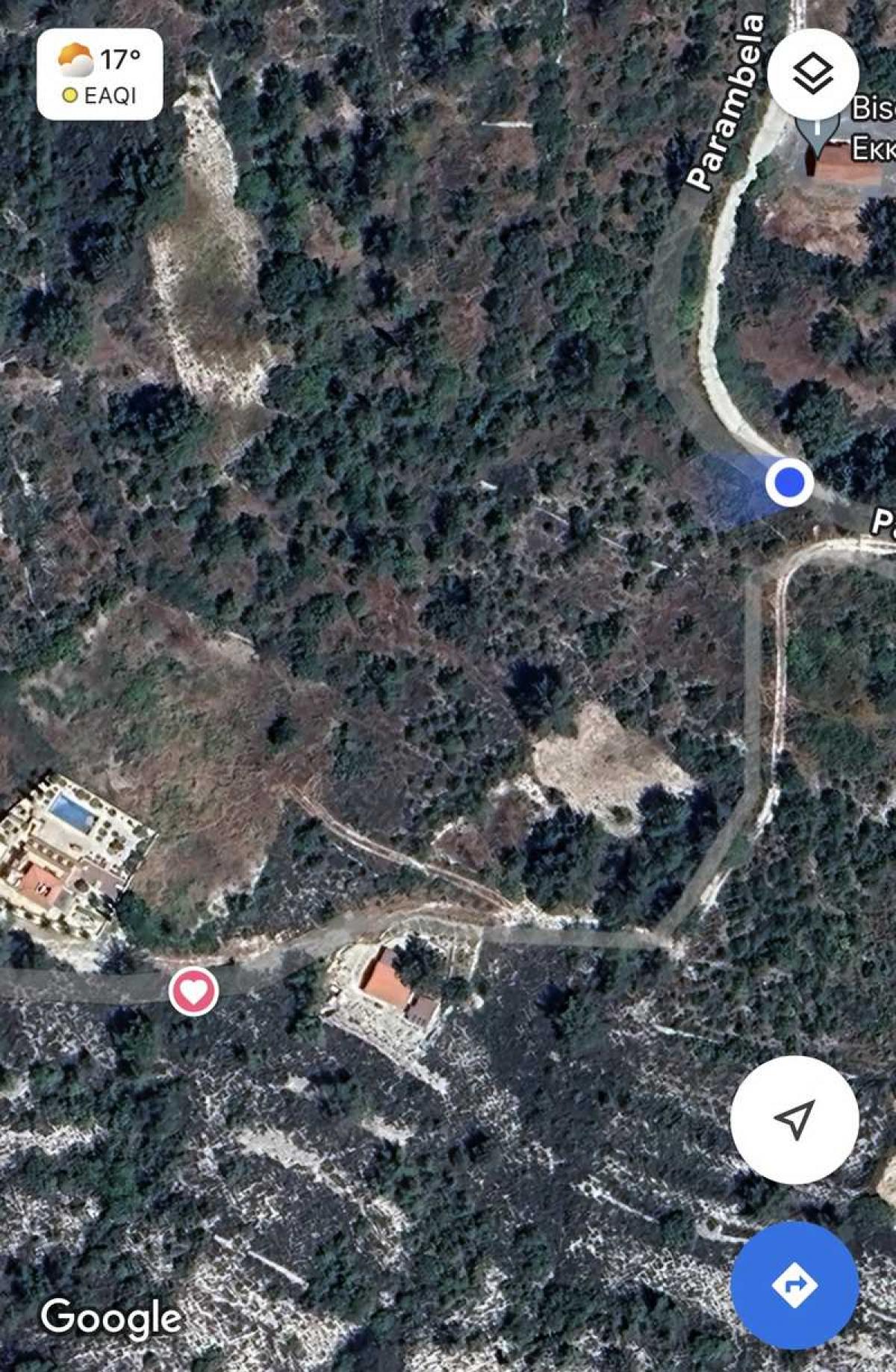Open the directions button
This screenshot has height=1372, width=896.
[794, 1285]
